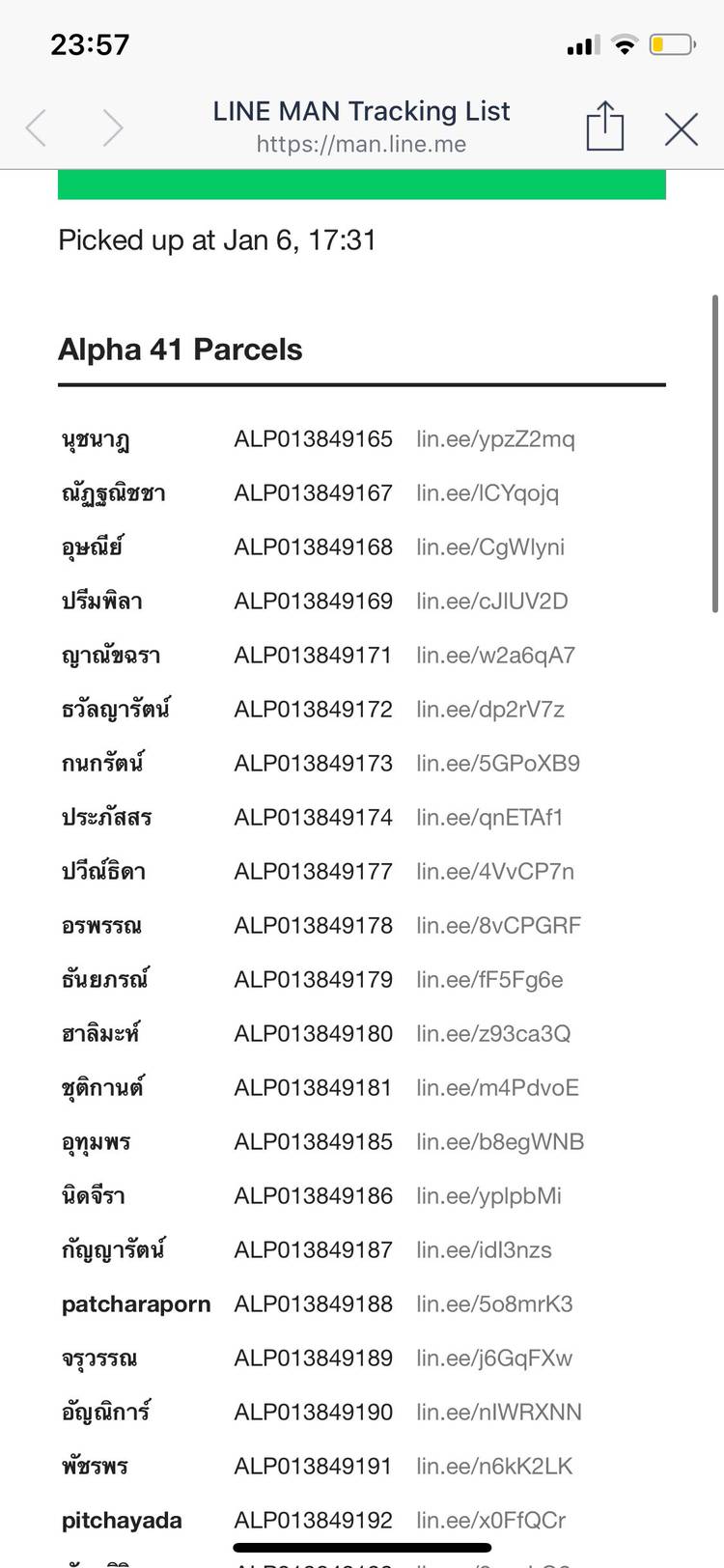The height and width of the screenshot is (1568, 724).
Task: Open tracking link lin.ee/8vCPGRF
Action: (498, 926)
